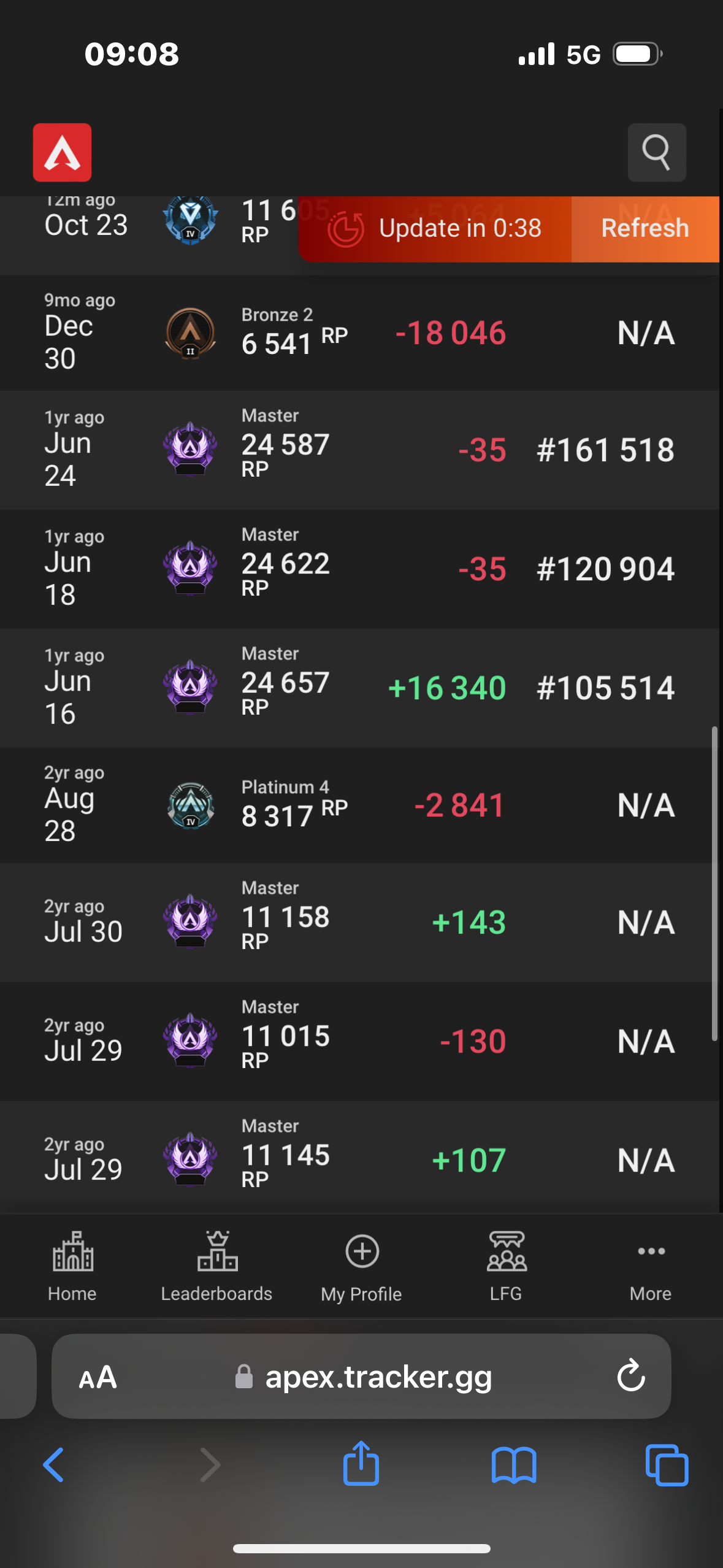Image resolution: width=723 pixels, height=1568 pixels.
Task: Reload the page from the address bar
Action: pos(631,1376)
